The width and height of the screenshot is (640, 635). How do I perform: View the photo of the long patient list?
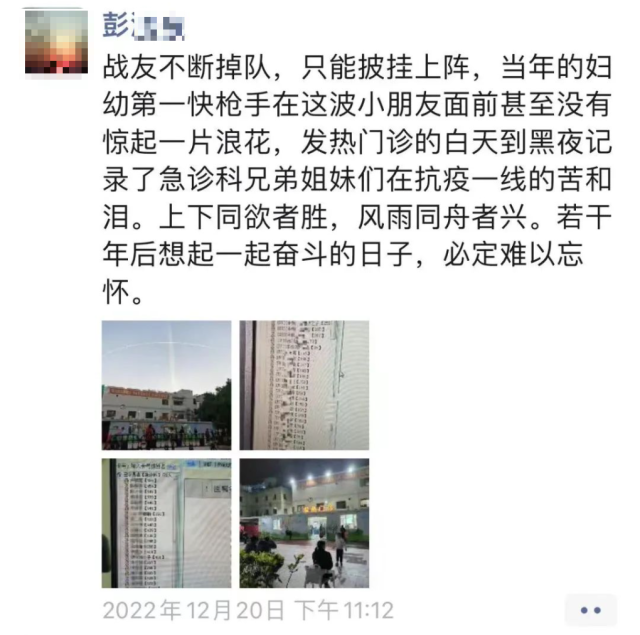[304, 385]
